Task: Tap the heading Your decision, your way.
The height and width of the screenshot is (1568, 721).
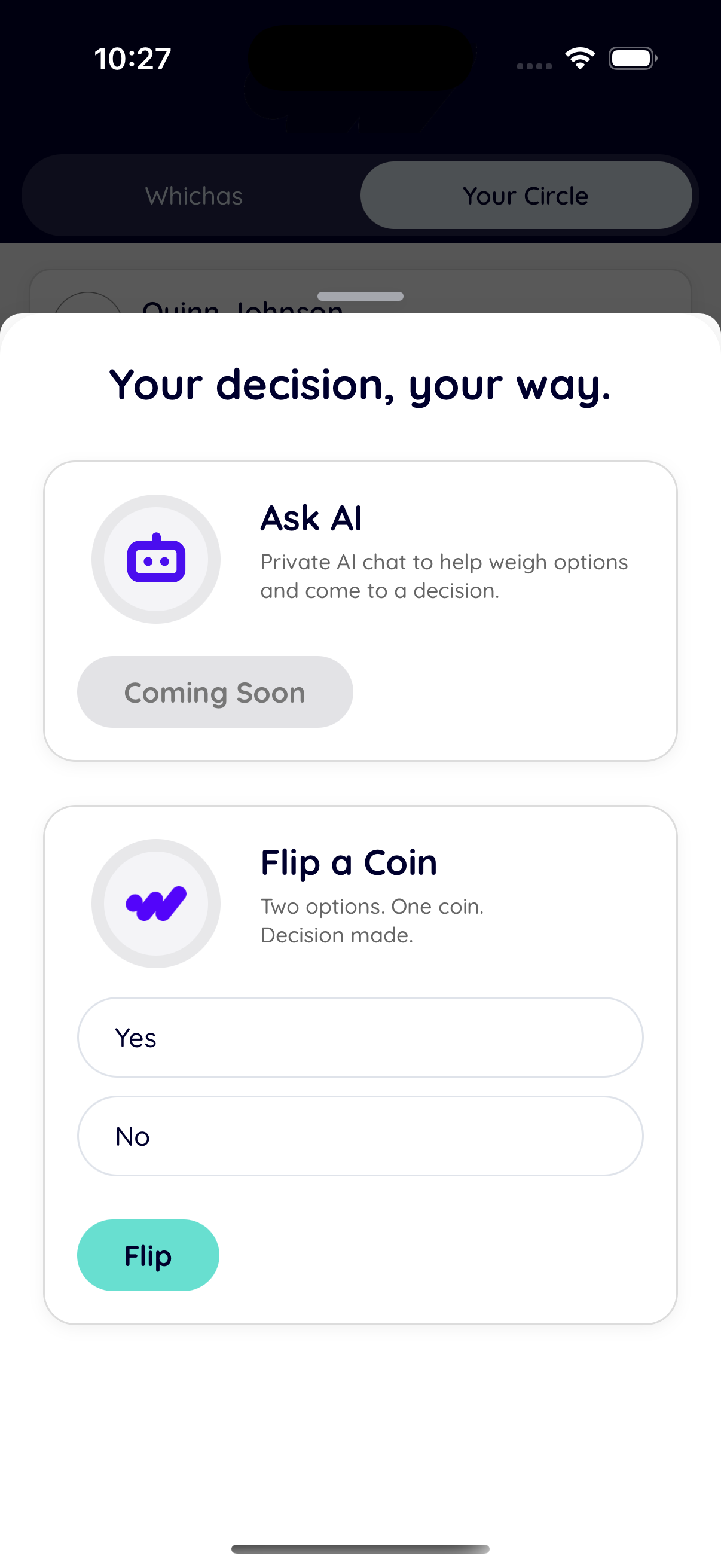Action: 360,385
